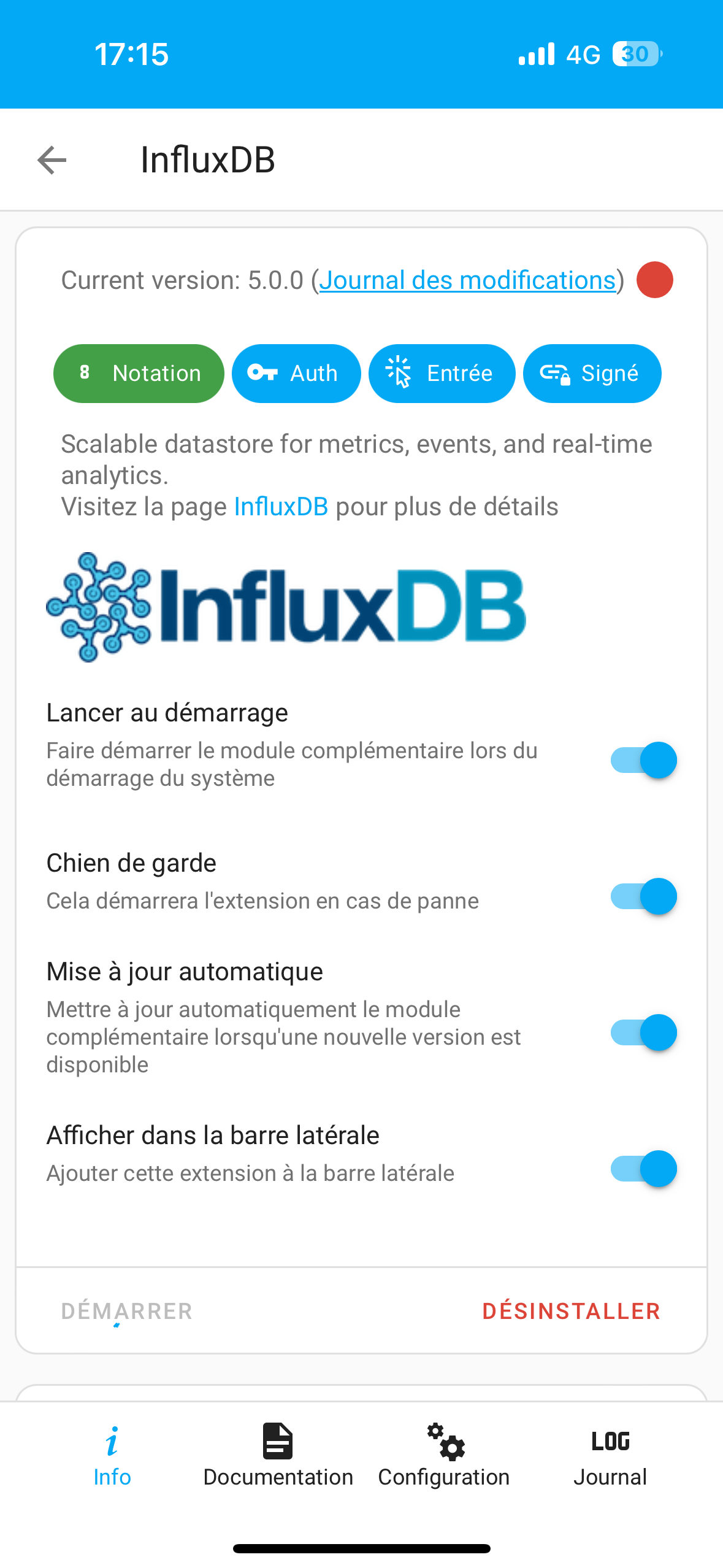Toggle Afficher dans la barre latérale
The width and height of the screenshot is (723, 1568).
(643, 1169)
